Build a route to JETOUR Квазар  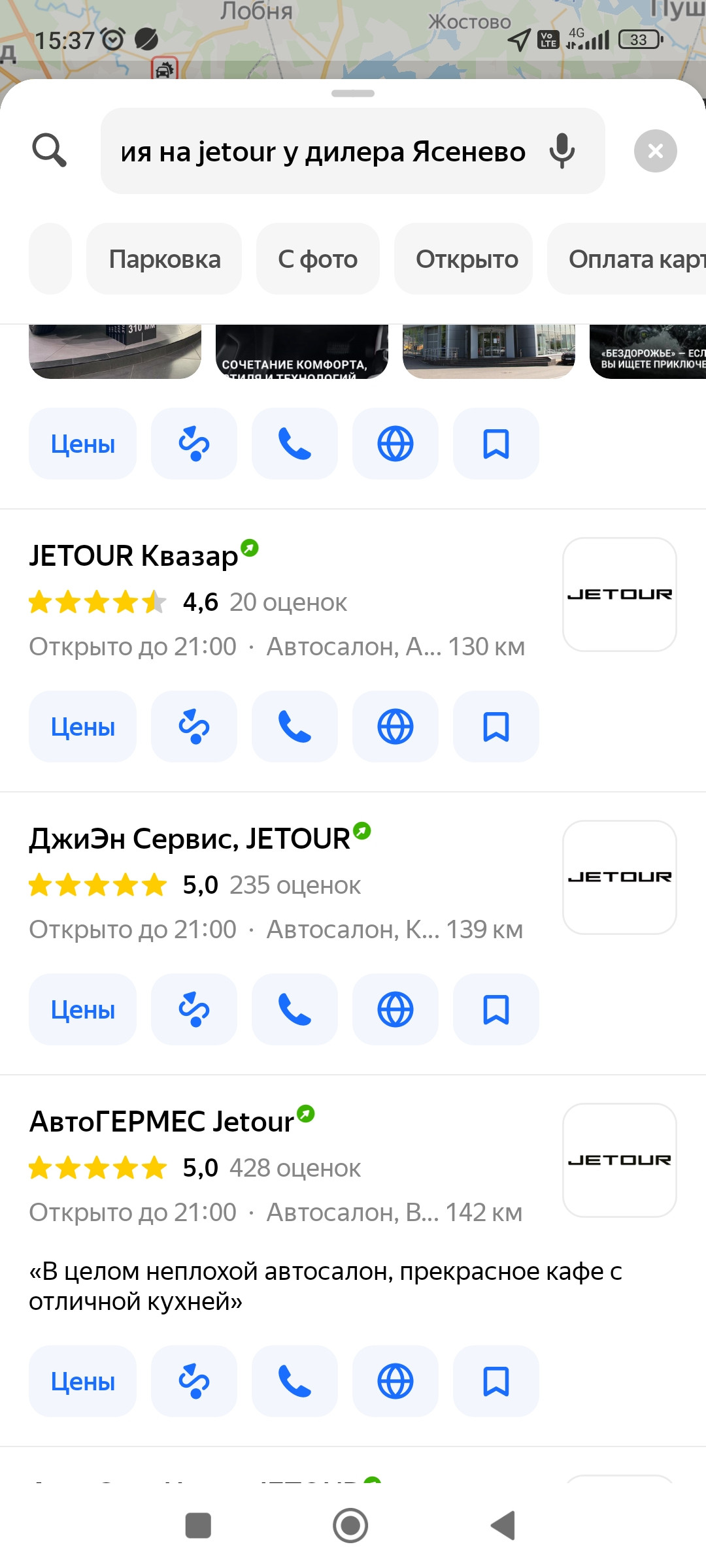coord(194,727)
